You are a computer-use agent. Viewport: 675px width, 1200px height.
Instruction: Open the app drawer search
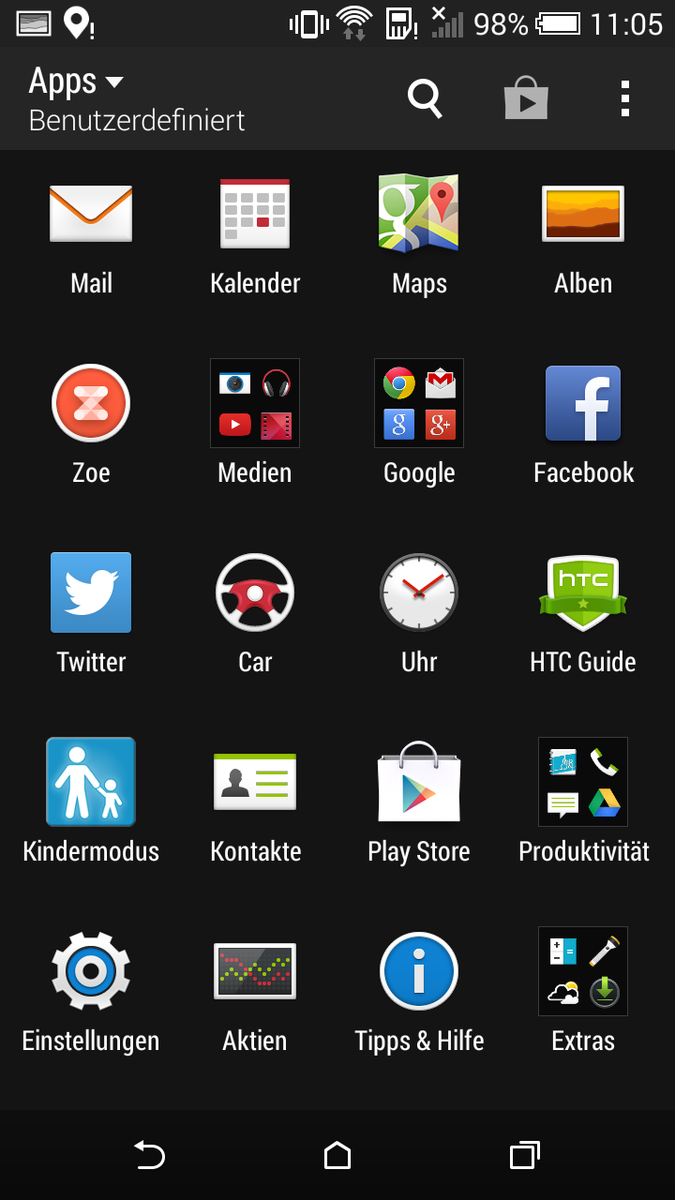click(424, 98)
